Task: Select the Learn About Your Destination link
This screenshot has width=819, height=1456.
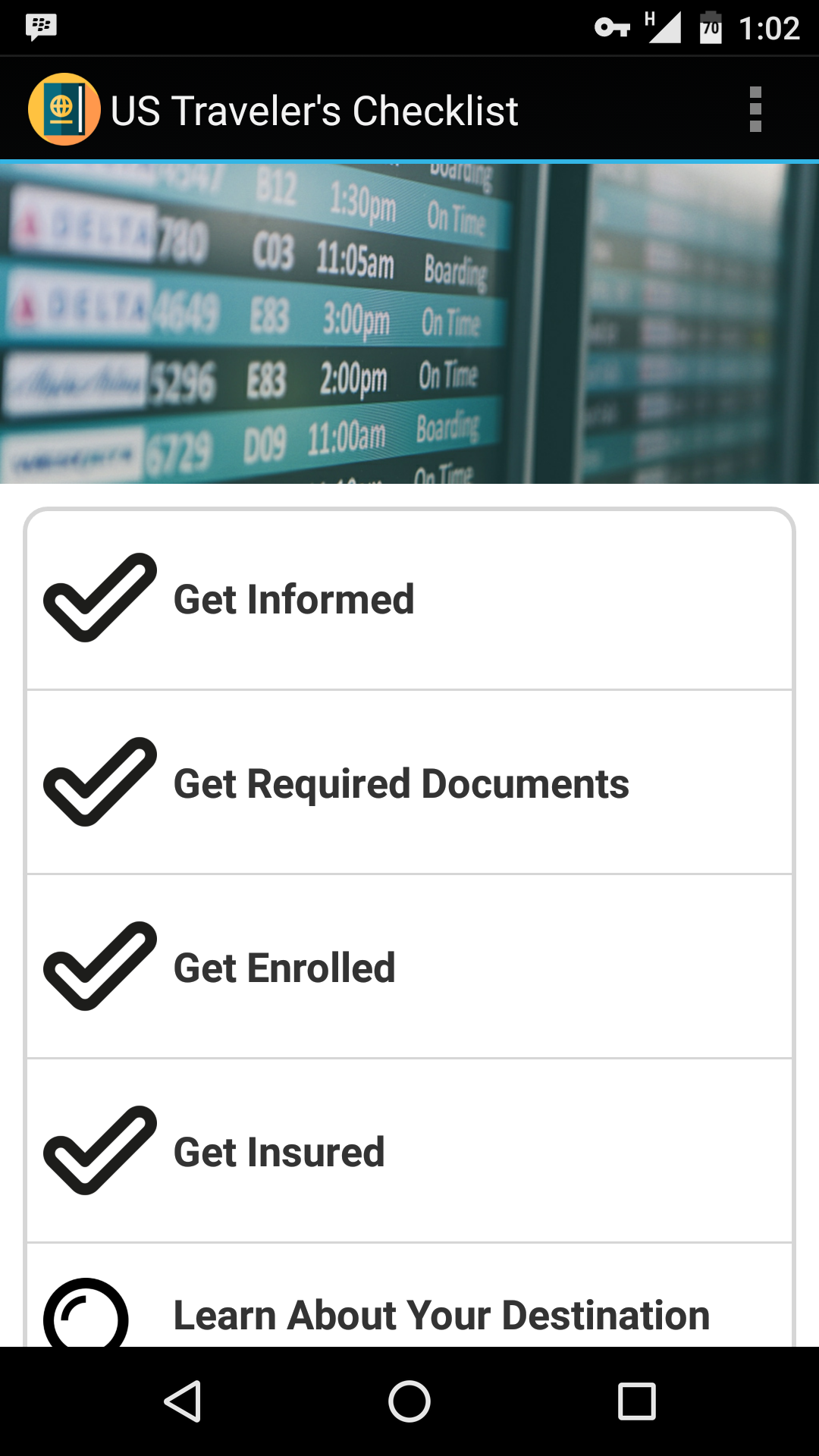Action: [441, 1316]
